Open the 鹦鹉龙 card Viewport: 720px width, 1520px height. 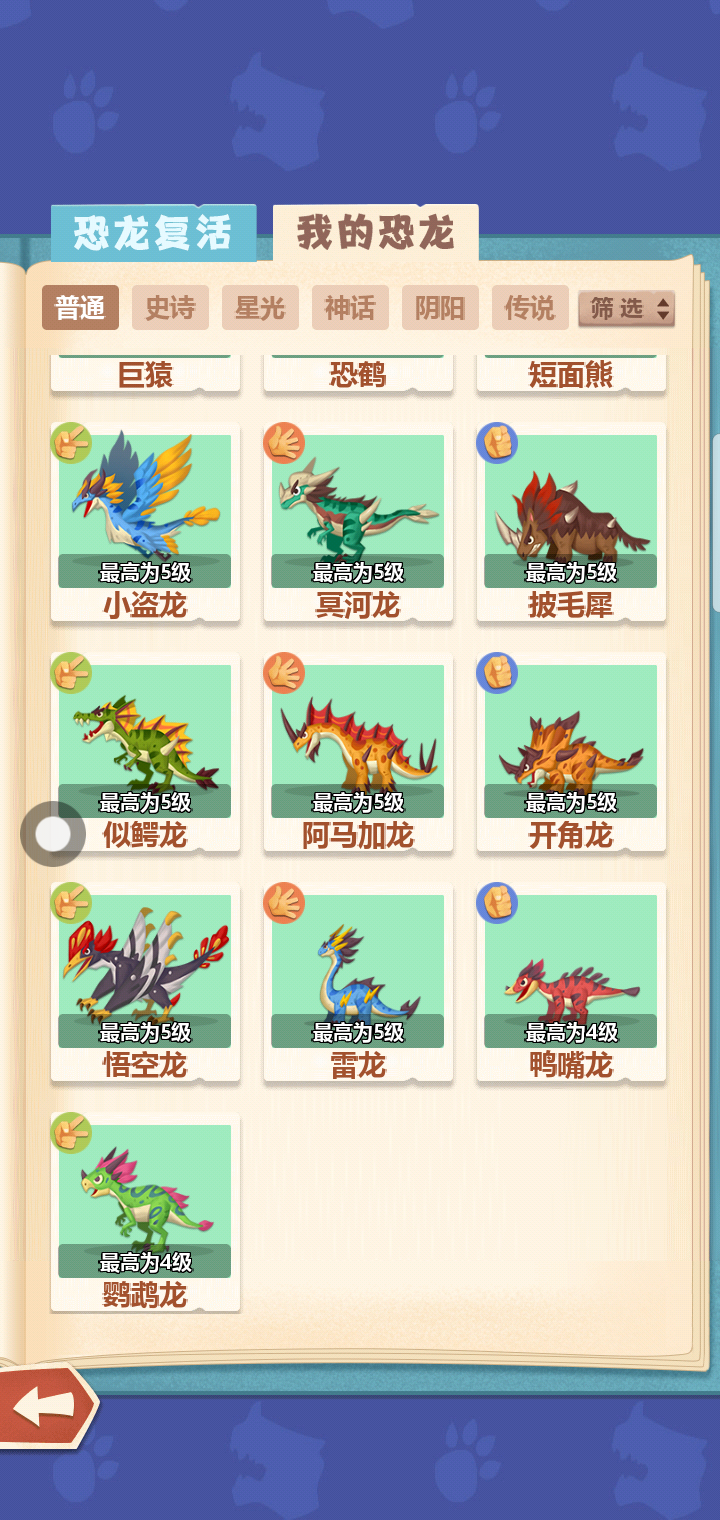145,1210
